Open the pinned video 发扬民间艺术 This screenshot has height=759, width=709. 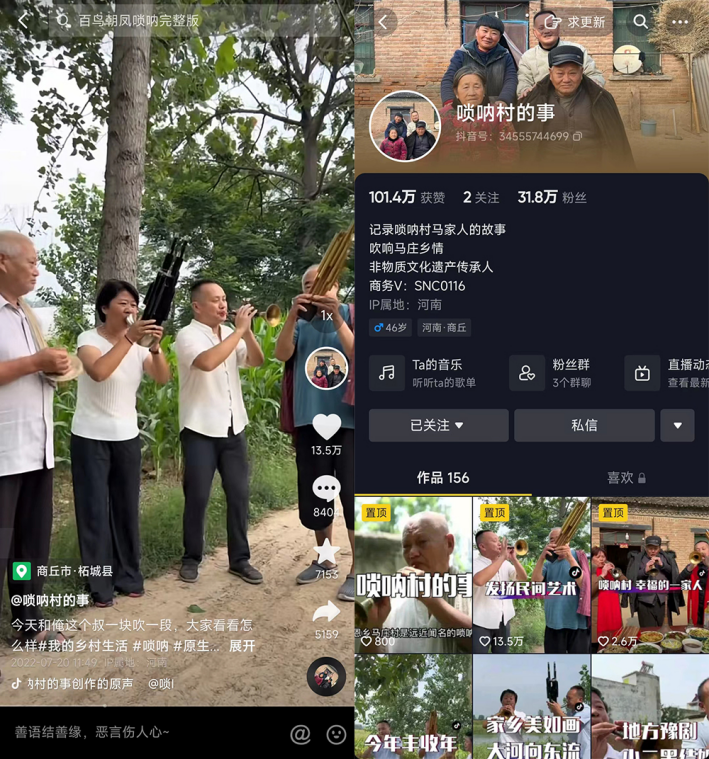tap(531, 575)
